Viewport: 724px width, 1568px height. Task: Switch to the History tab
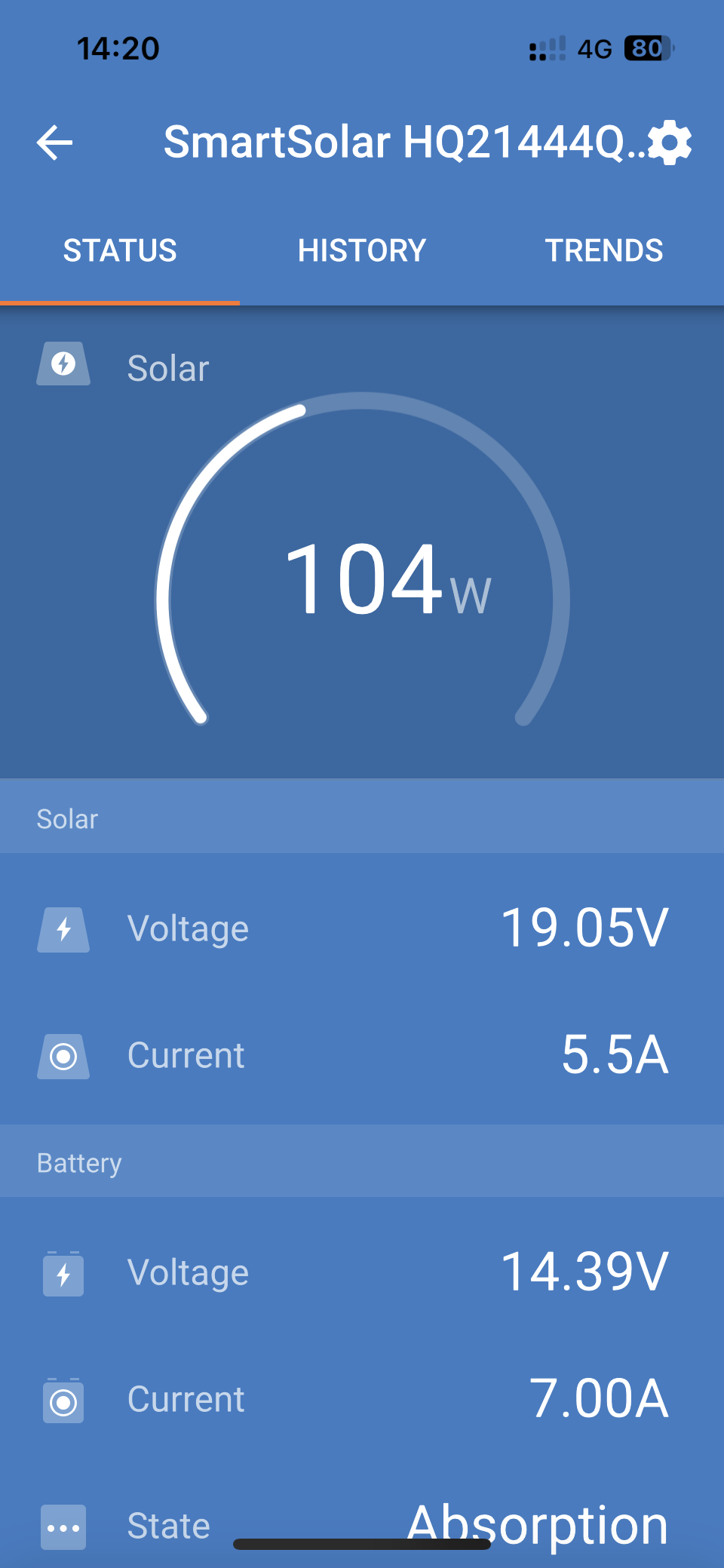click(362, 250)
